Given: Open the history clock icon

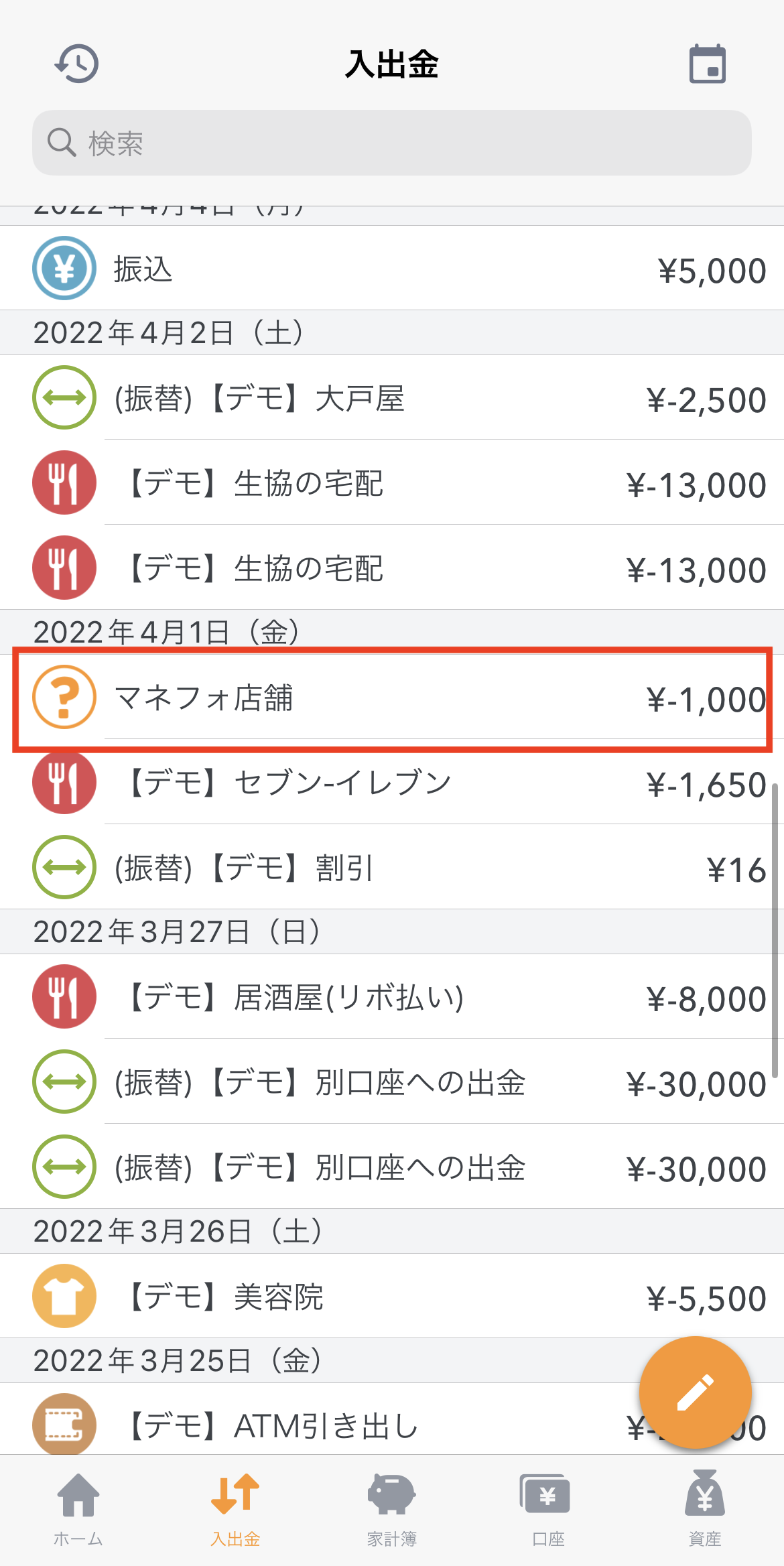Looking at the screenshot, I should (76, 64).
